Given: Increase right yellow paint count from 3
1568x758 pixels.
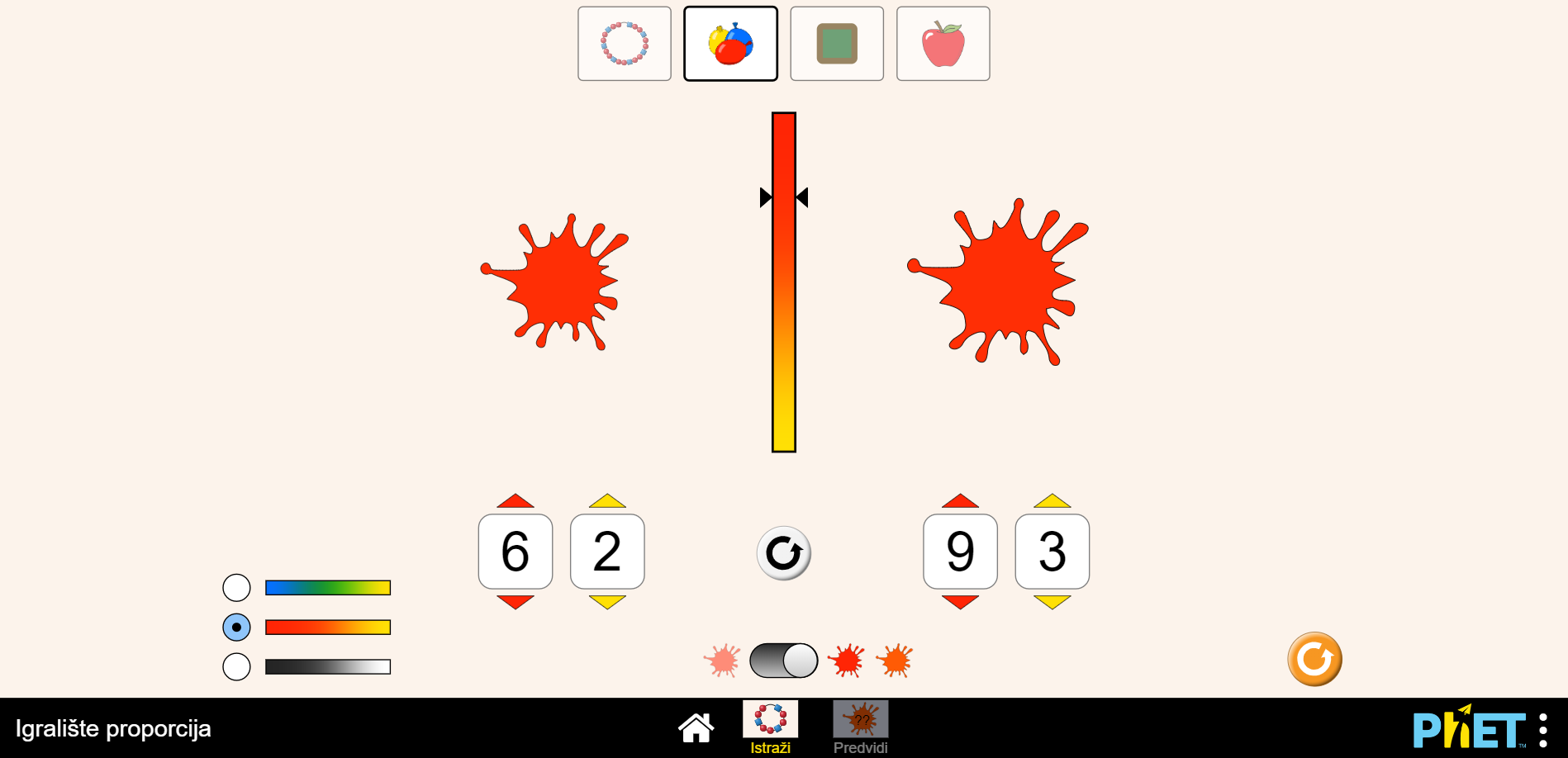Looking at the screenshot, I should (x=1052, y=501).
